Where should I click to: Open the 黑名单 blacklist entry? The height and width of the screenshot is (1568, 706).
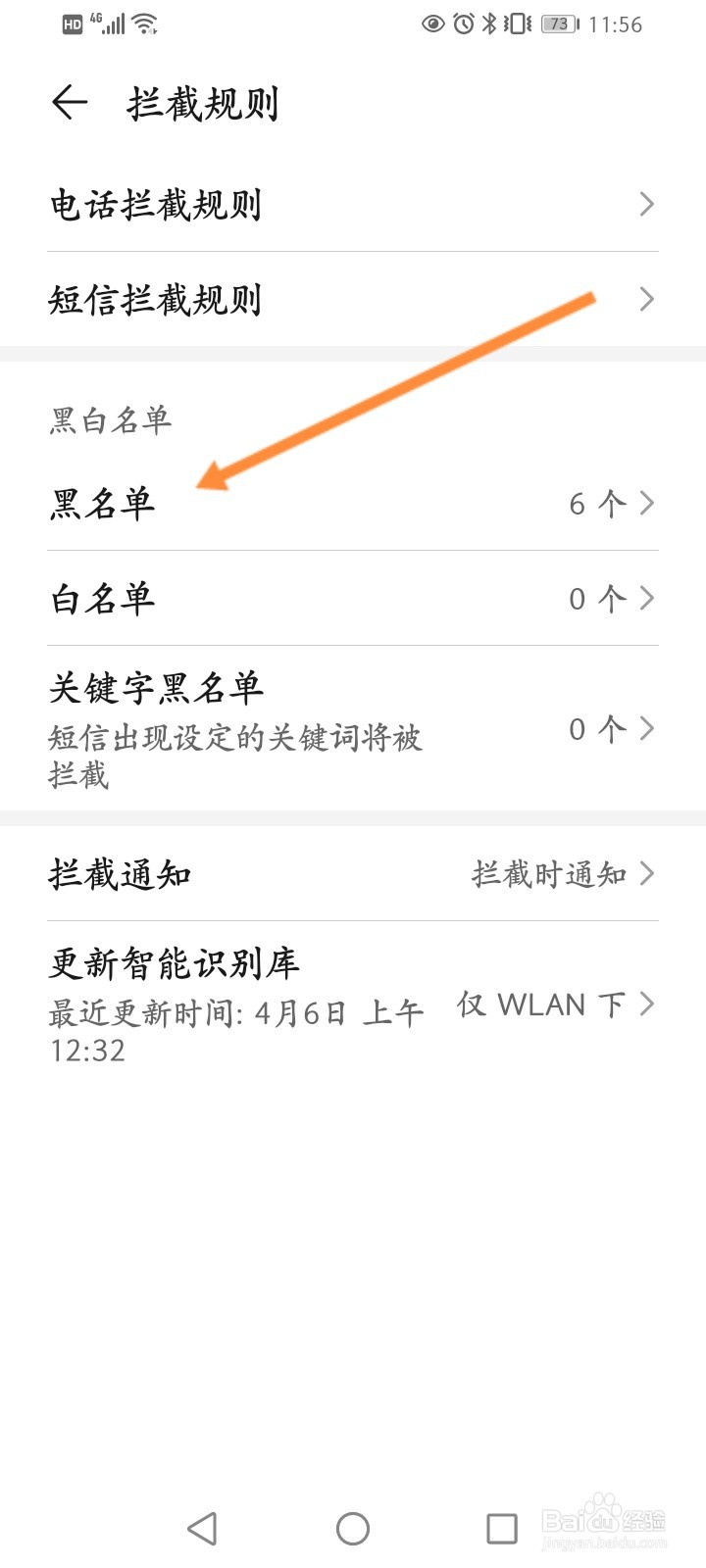[353, 503]
